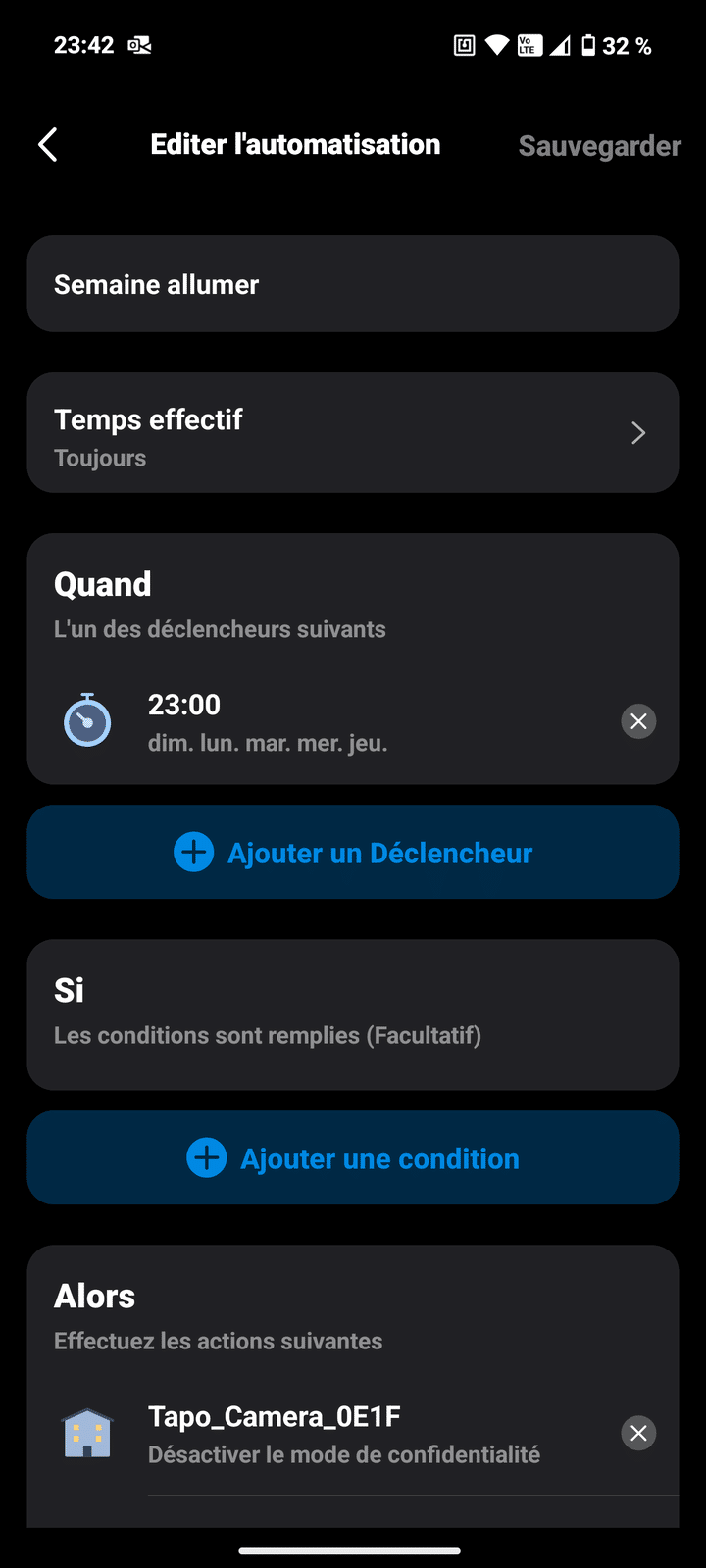
Task: Tap Ajouter un Déclencheur
Action: 352,853
